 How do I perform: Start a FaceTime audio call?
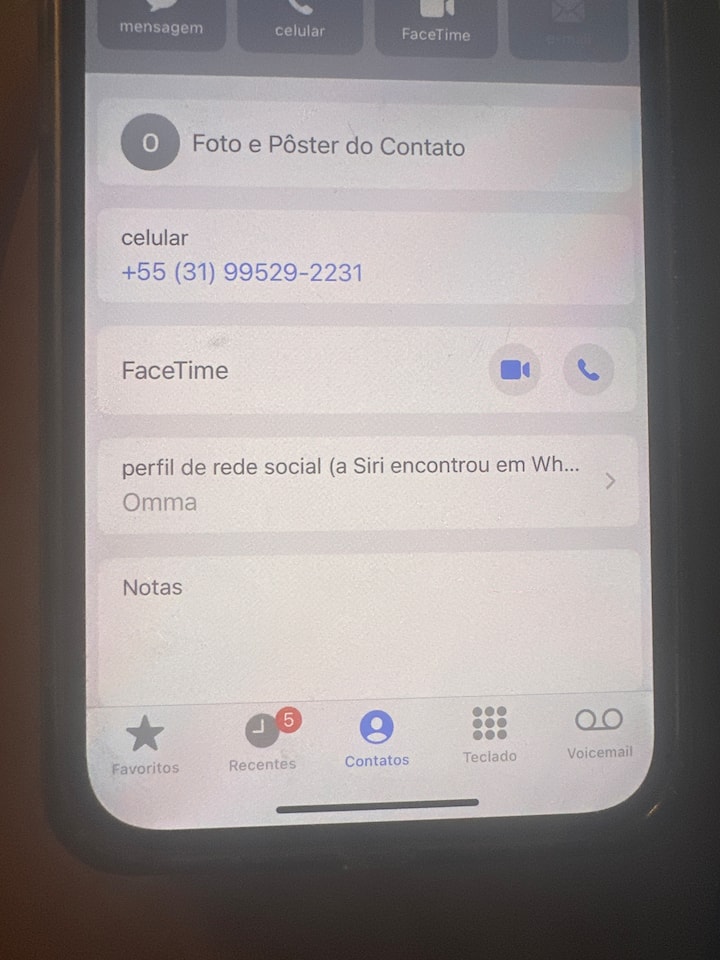588,371
